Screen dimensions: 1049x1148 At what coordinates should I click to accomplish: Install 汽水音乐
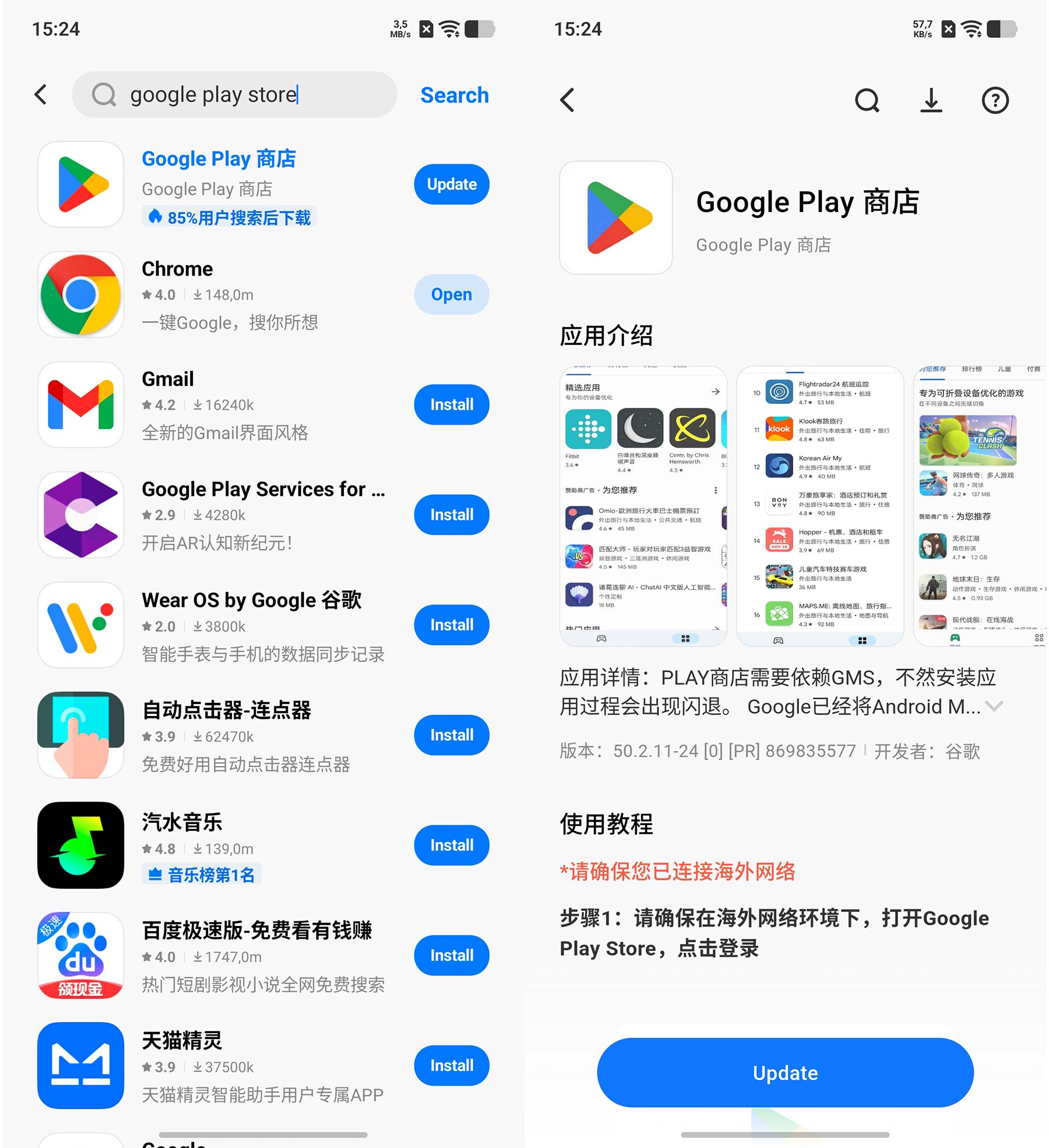click(451, 845)
